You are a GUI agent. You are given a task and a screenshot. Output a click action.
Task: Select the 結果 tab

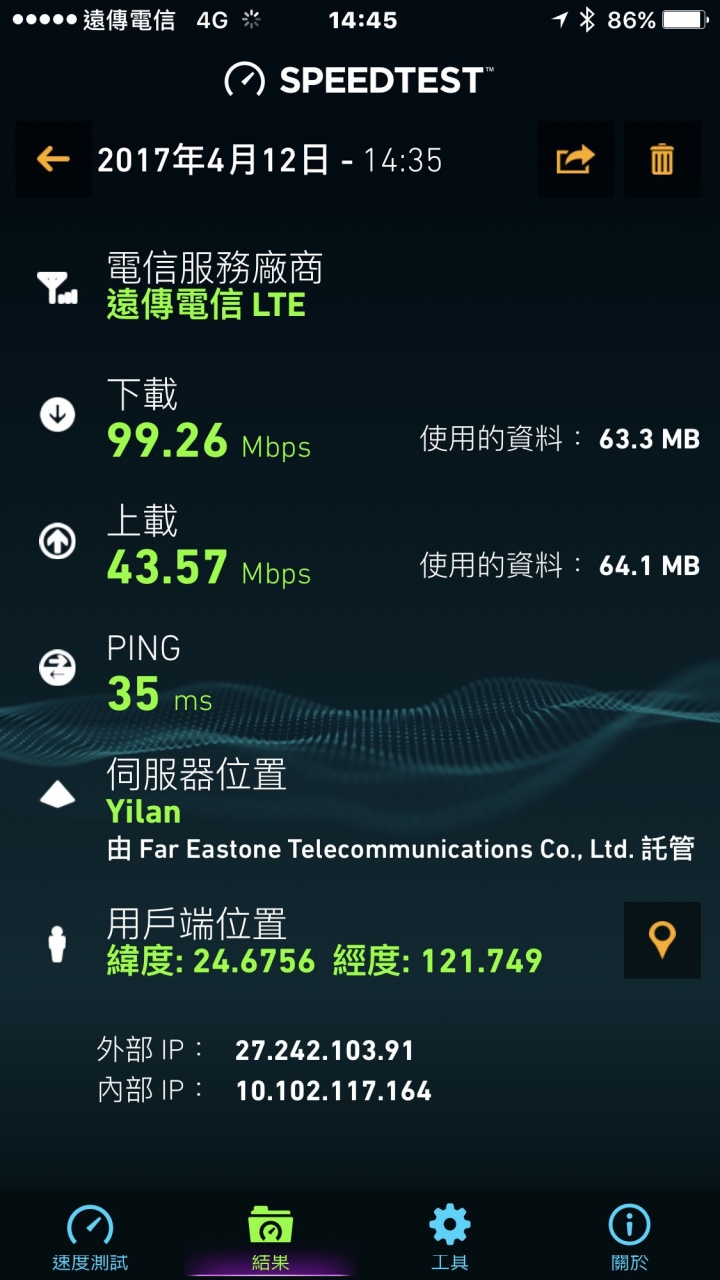coord(270,1238)
